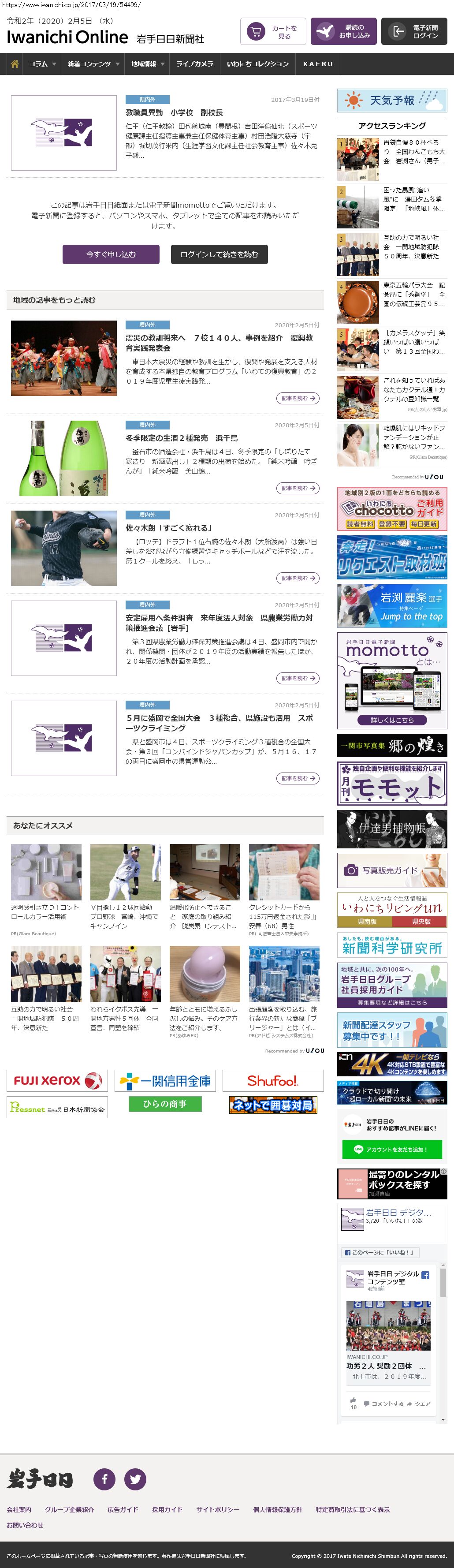Expand the 新着コンテンツ menu

tap(93, 64)
